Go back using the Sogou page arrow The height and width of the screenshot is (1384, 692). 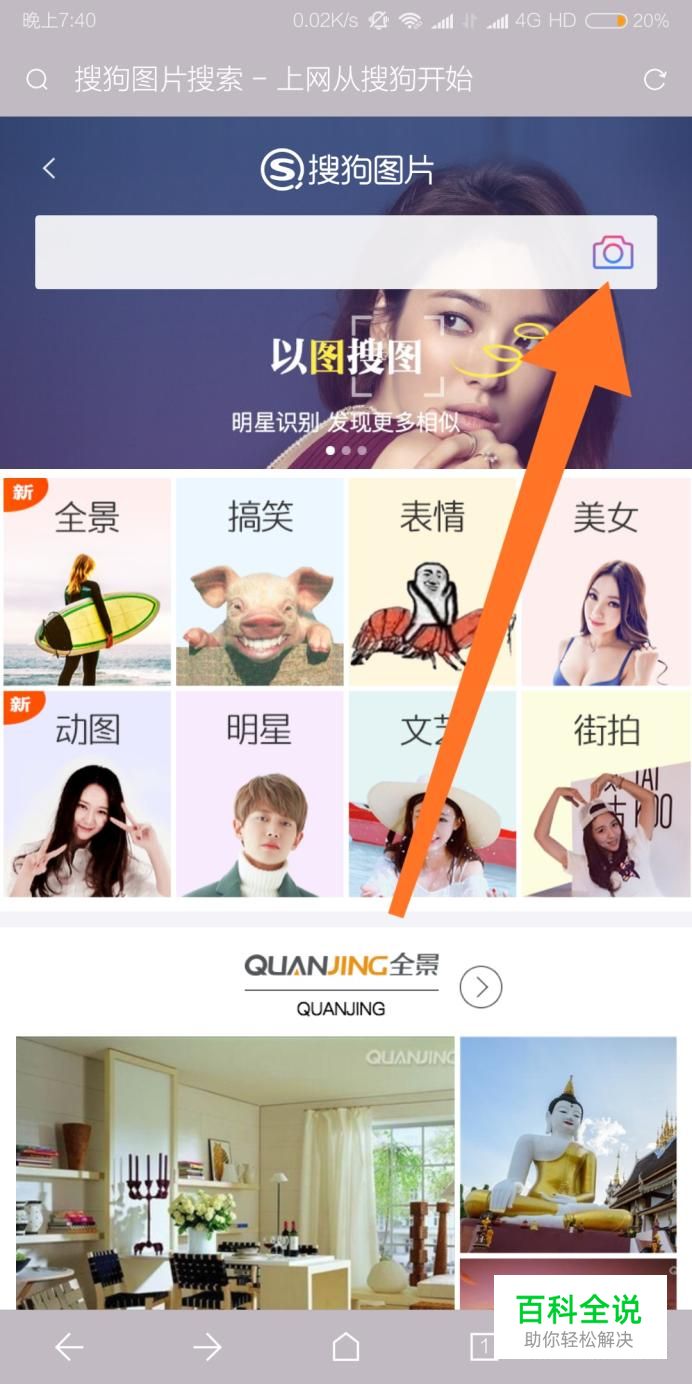[49, 169]
